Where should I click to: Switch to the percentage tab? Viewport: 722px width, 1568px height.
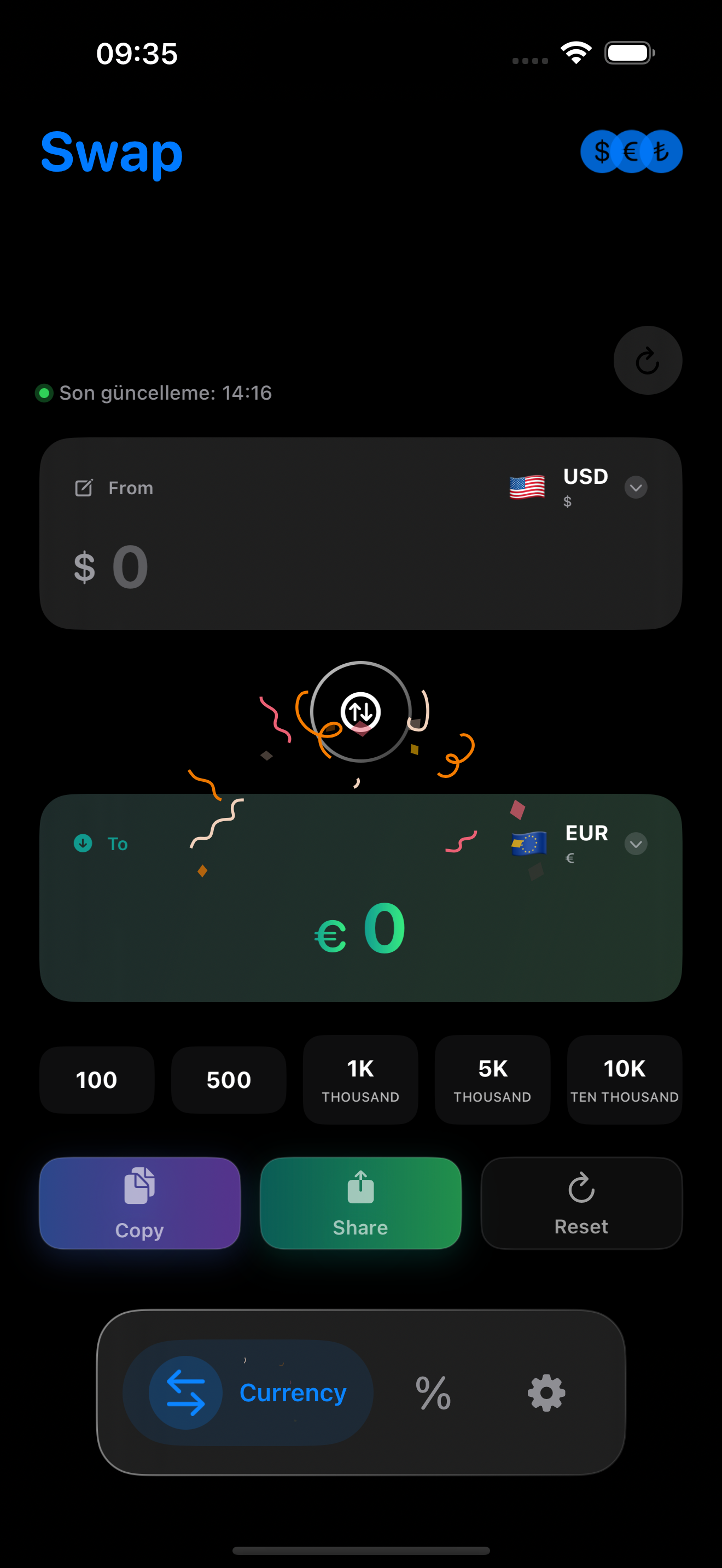click(x=433, y=1393)
